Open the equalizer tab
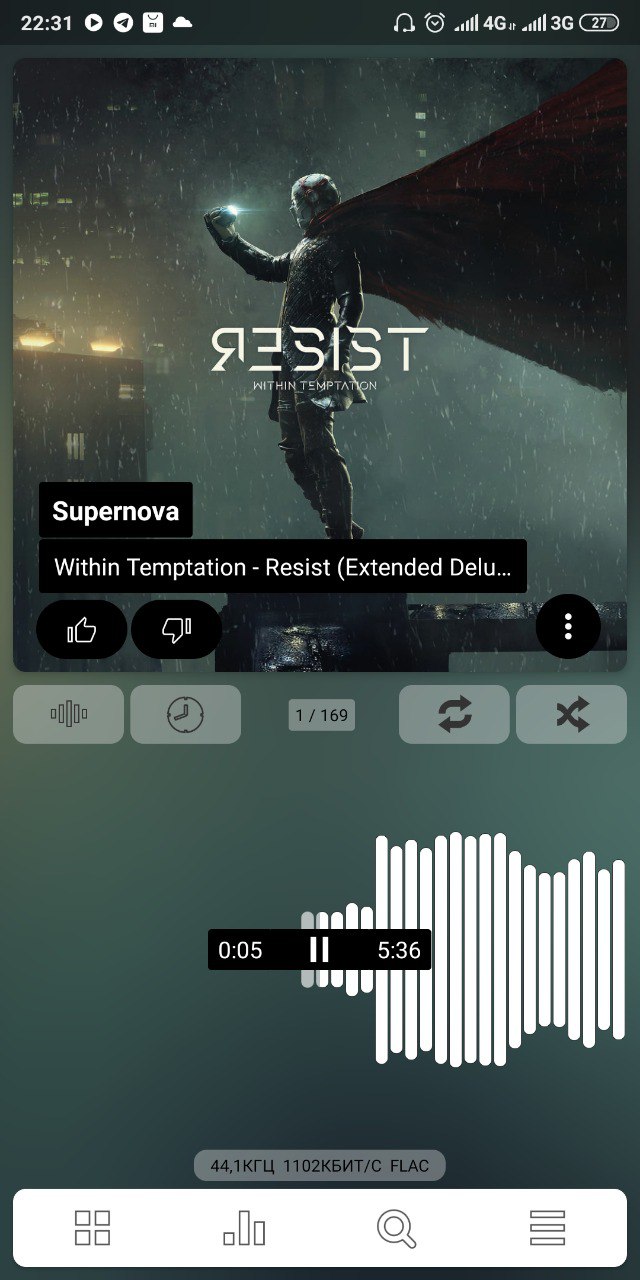This screenshot has height=1280, width=640. [x=244, y=1227]
